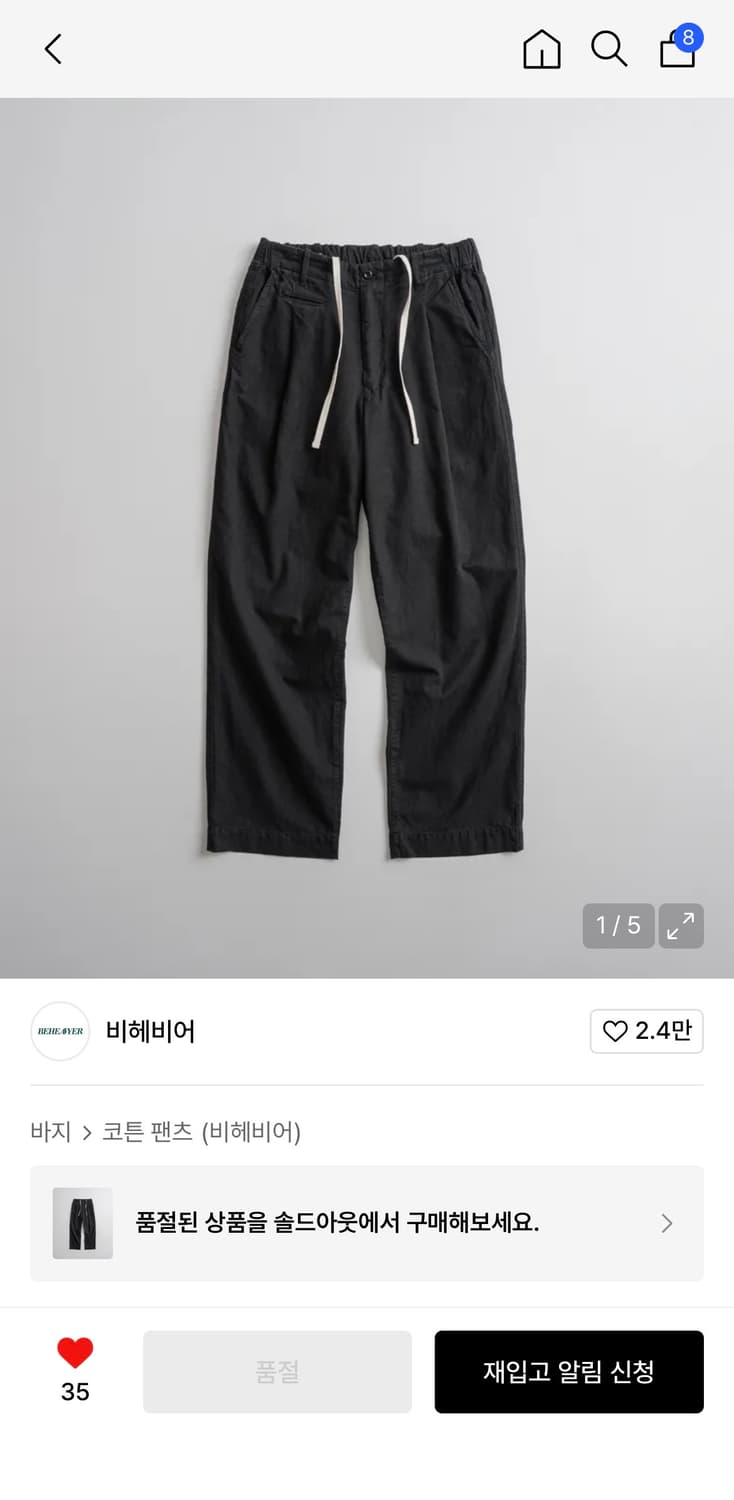The width and height of the screenshot is (734, 1500).
Task: Expand the product image to fullscreen
Action: pyautogui.click(x=681, y=926)
